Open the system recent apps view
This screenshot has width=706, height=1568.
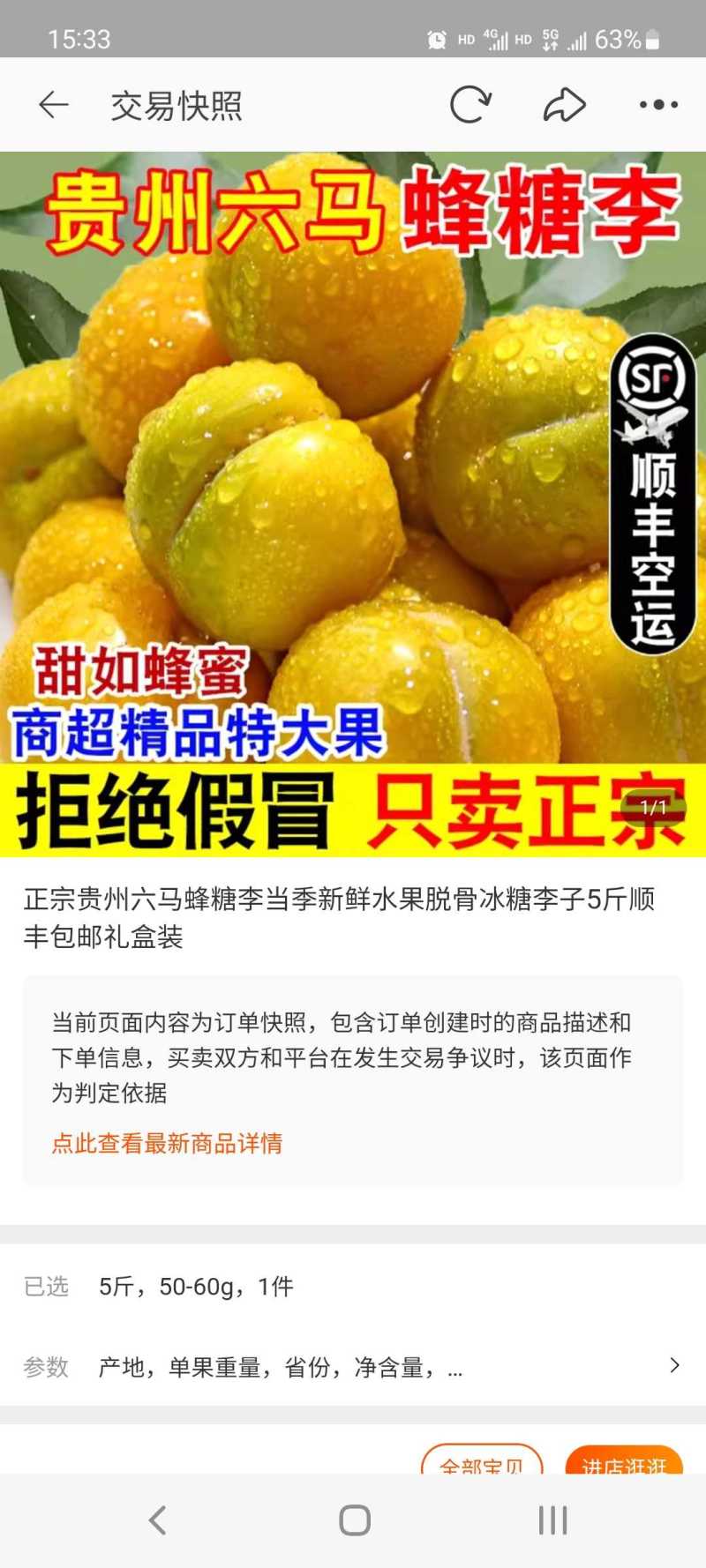tap(552, 1520)
